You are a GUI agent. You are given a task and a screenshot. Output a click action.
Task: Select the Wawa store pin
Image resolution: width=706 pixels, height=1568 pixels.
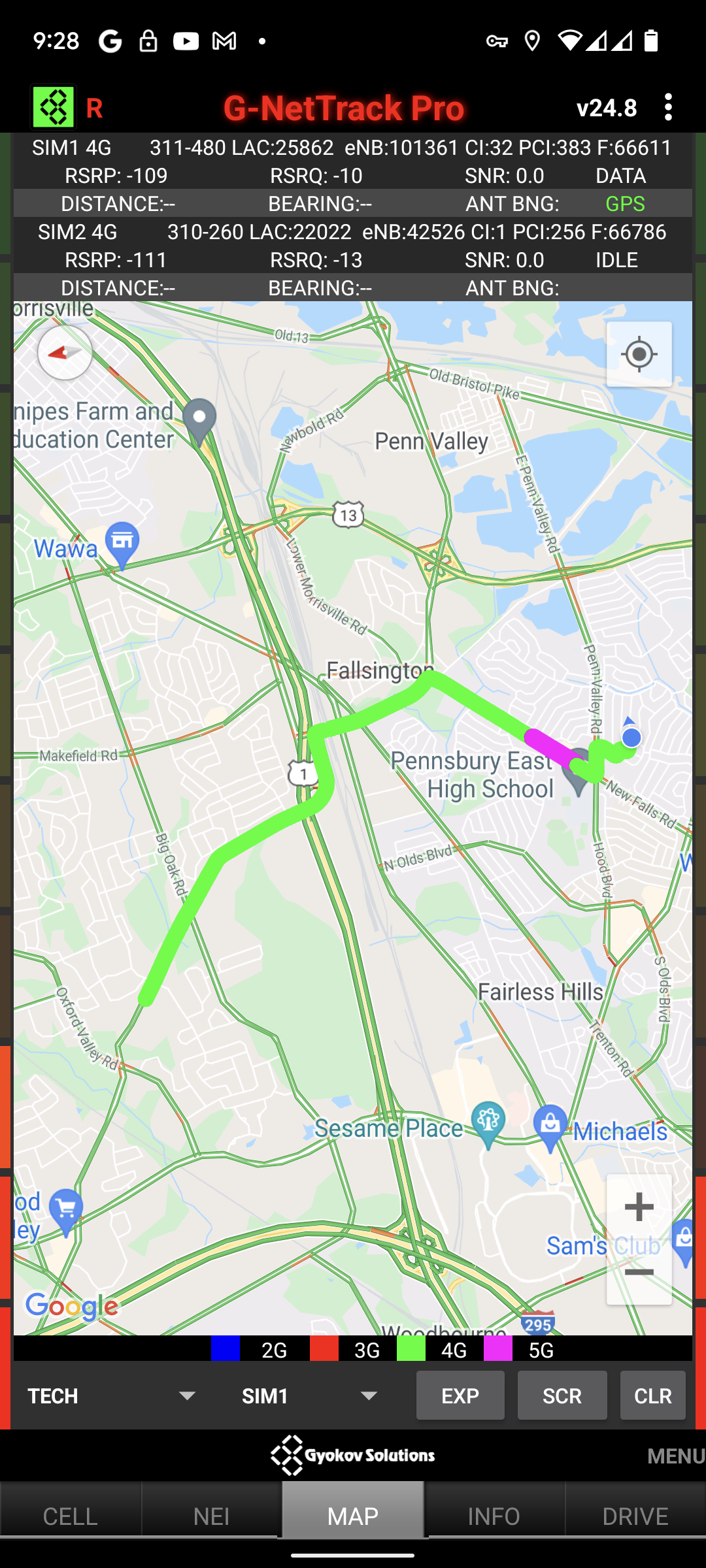click(x=122, y=543)
